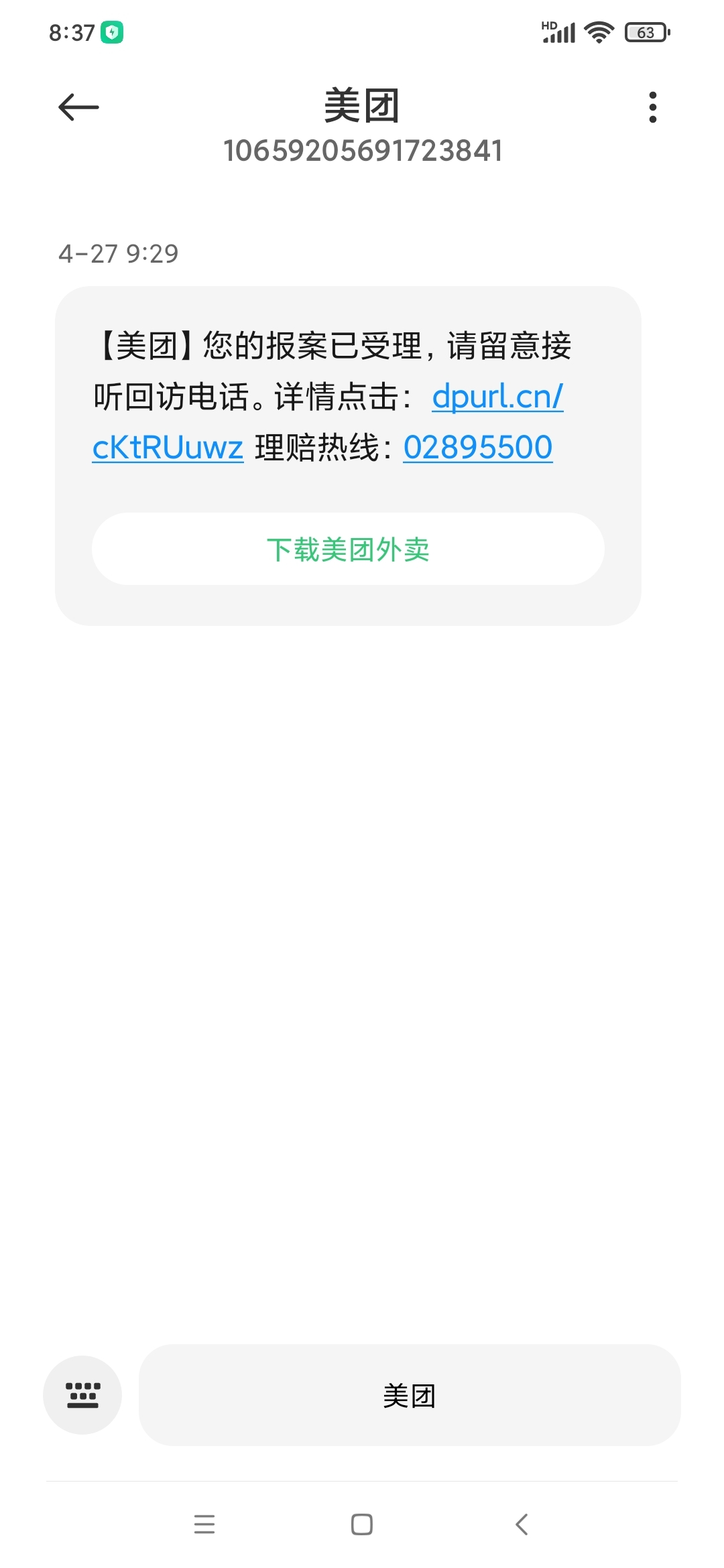The height and width of the screenshot is (1568, 724).
Task: Call the claims hotline 02895500
Action: pyautogui.click(x=477, y=448)
